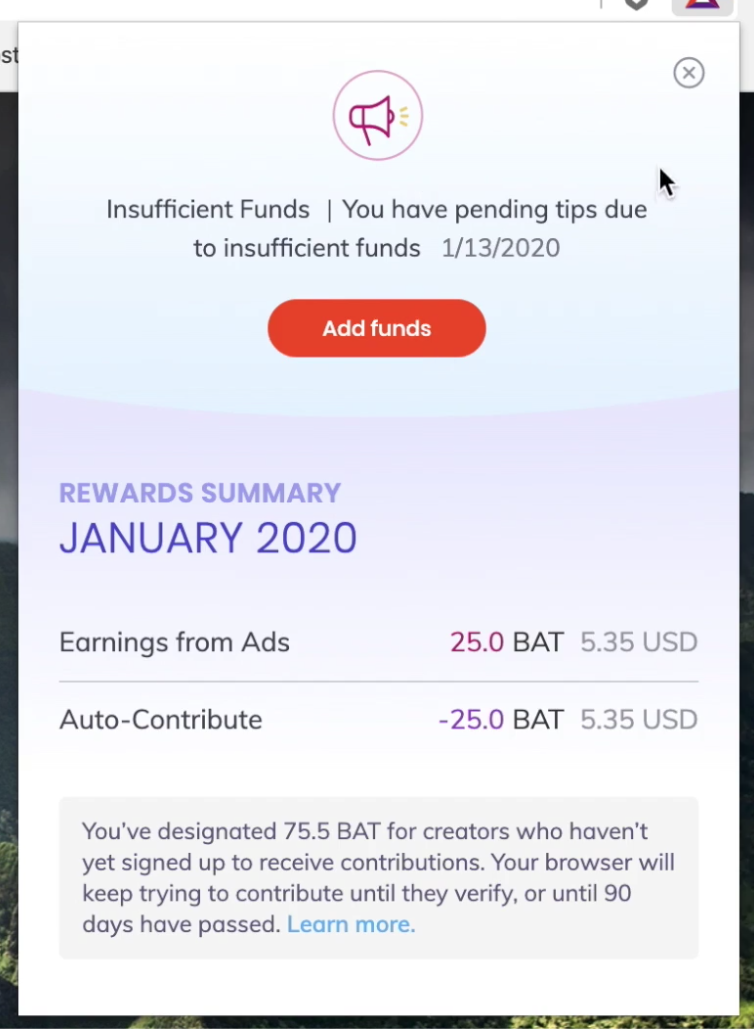Select the pink megaphone announcement icon
The image size is (754, 1029).
377,115
